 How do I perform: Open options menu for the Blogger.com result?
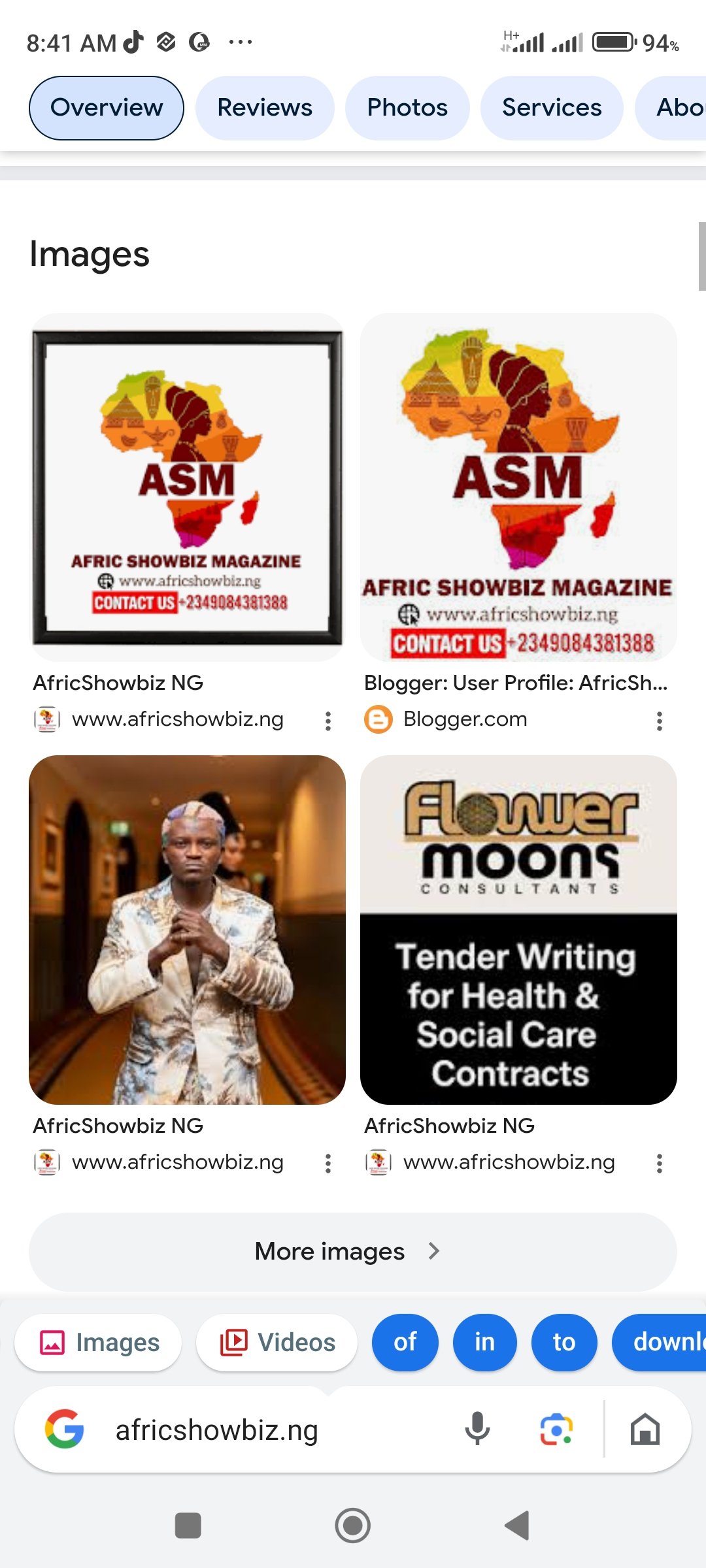[x=659, y=721]
